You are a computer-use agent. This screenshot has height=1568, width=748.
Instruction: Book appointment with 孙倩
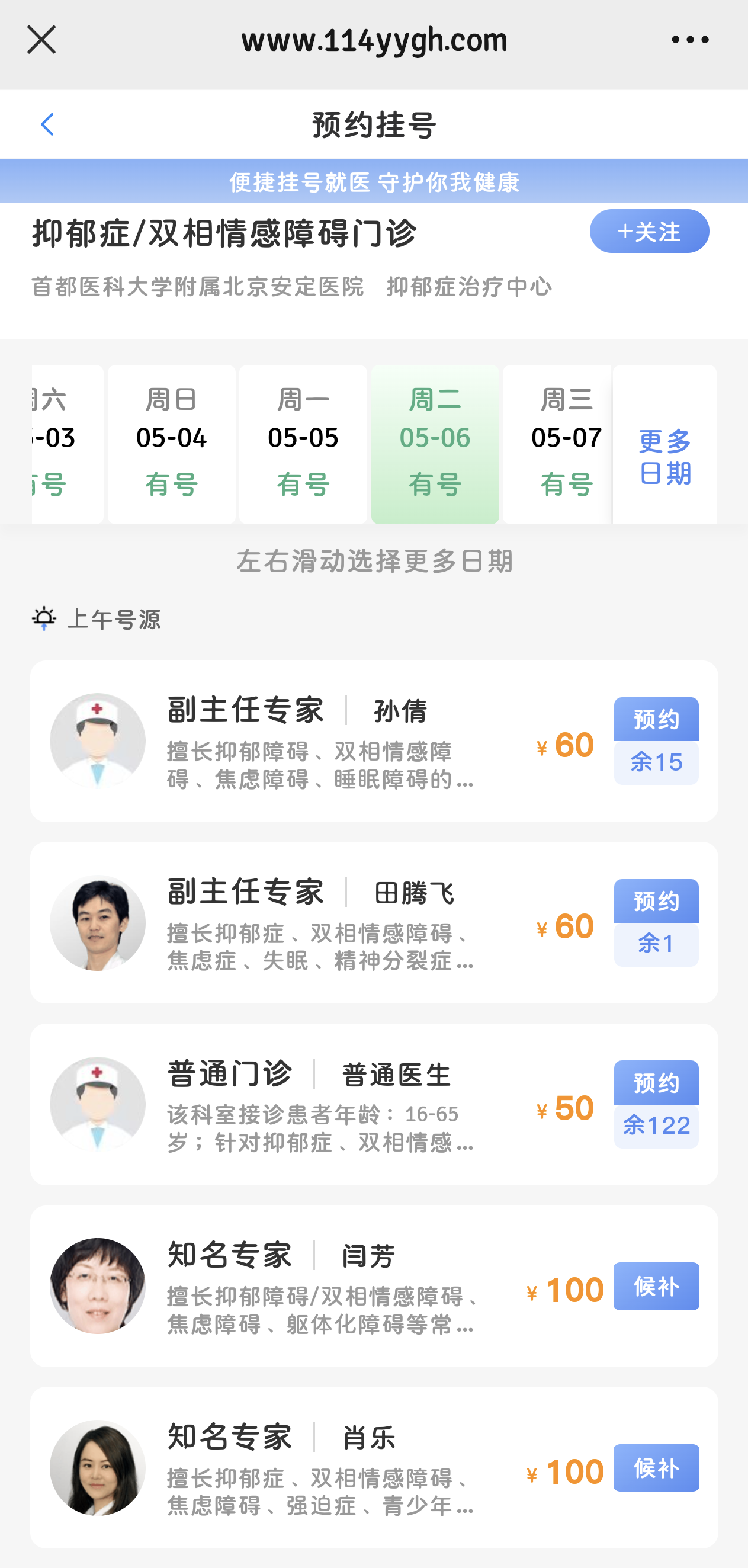656,721
